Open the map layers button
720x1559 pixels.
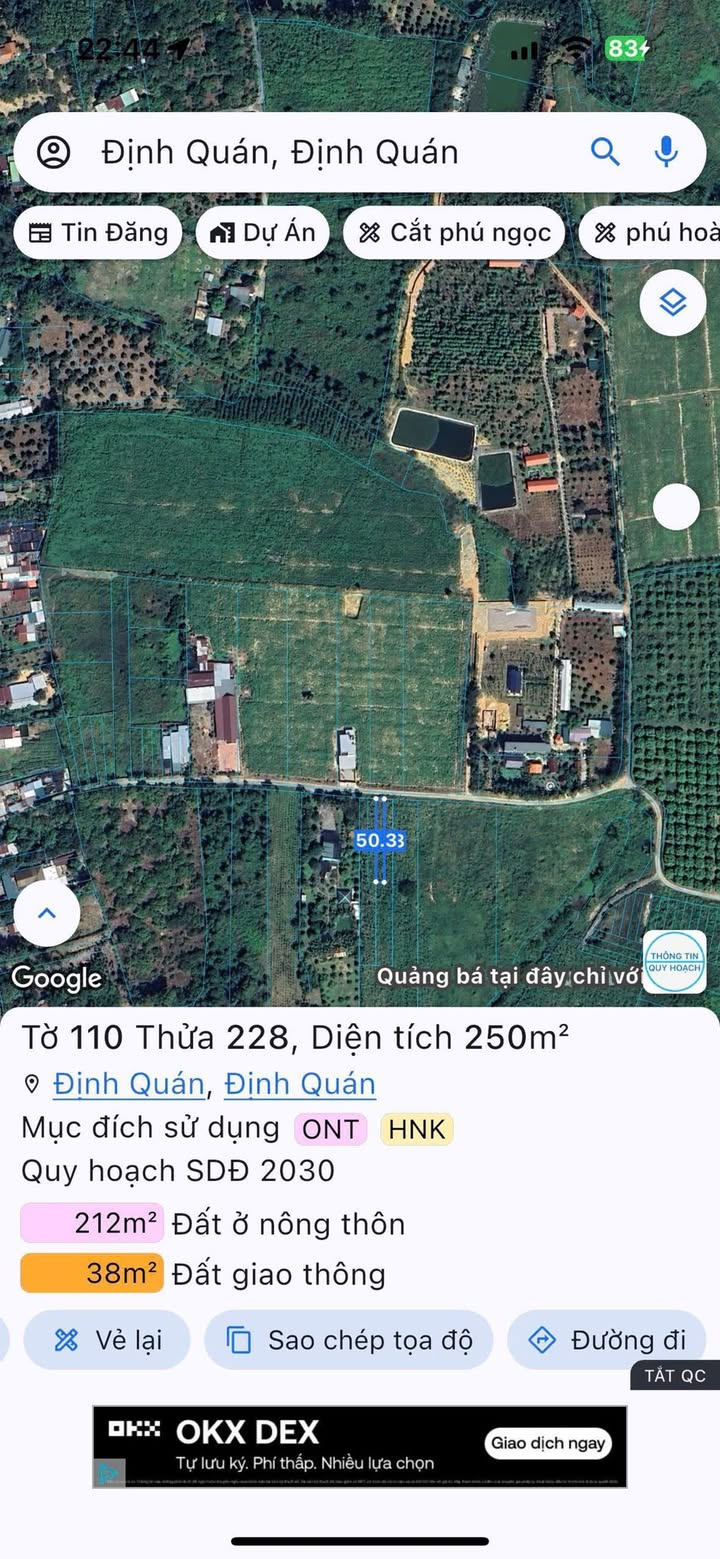pos(673,302)
